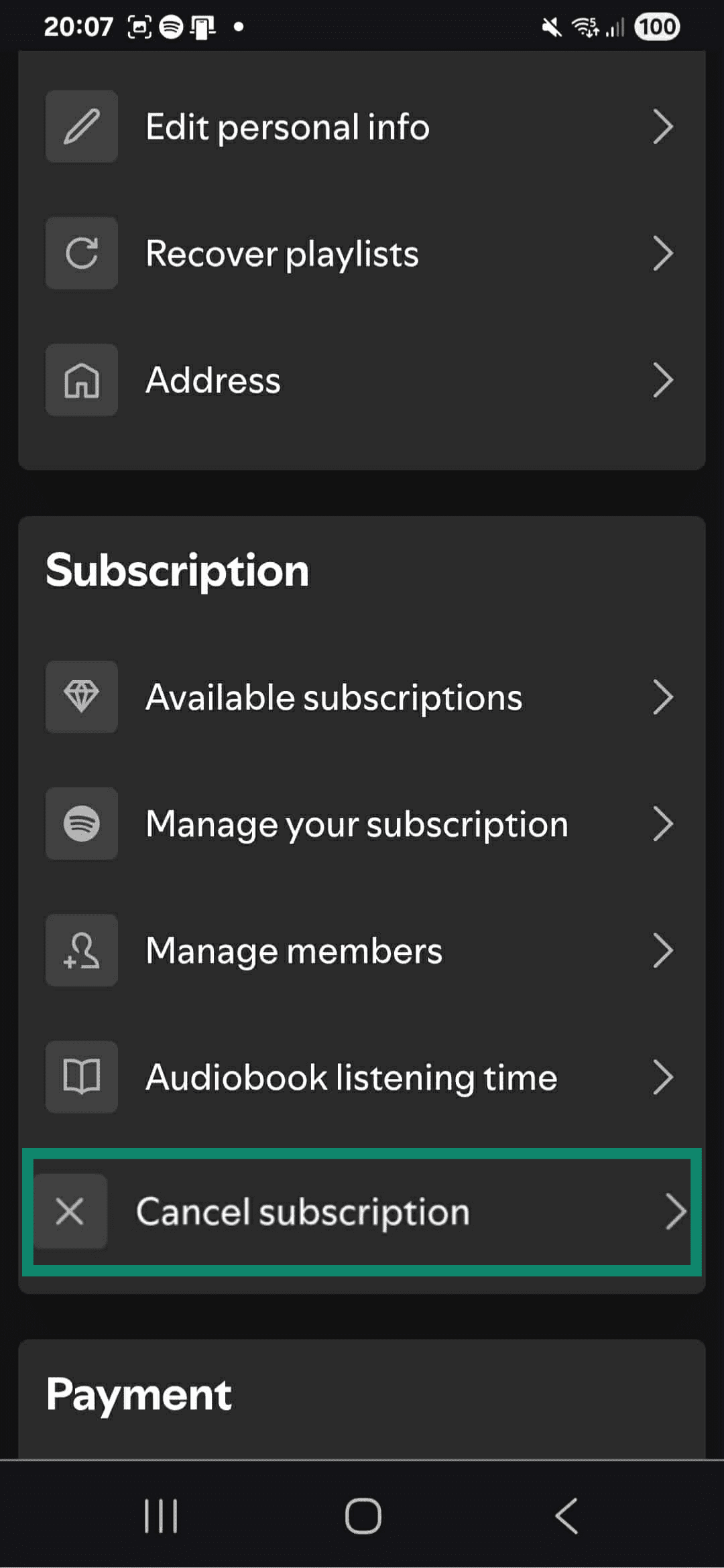Select the pencil icon for Edit personal info

pyautogui.click(x=80, y=127)
